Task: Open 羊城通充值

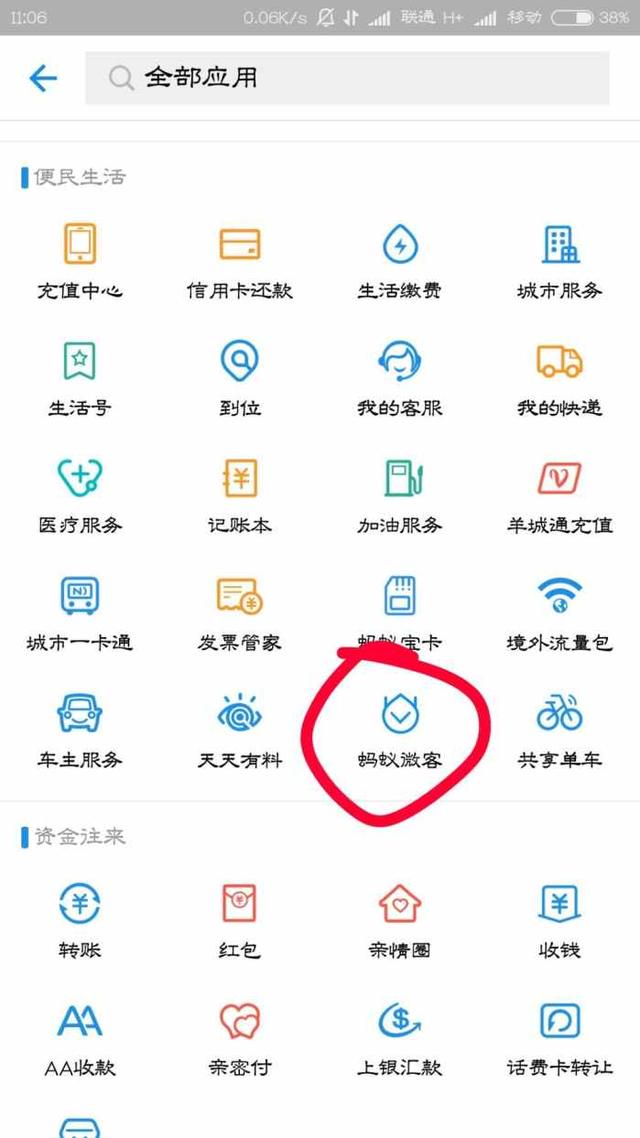Action: pyautogui.click(x=560, y=495)
